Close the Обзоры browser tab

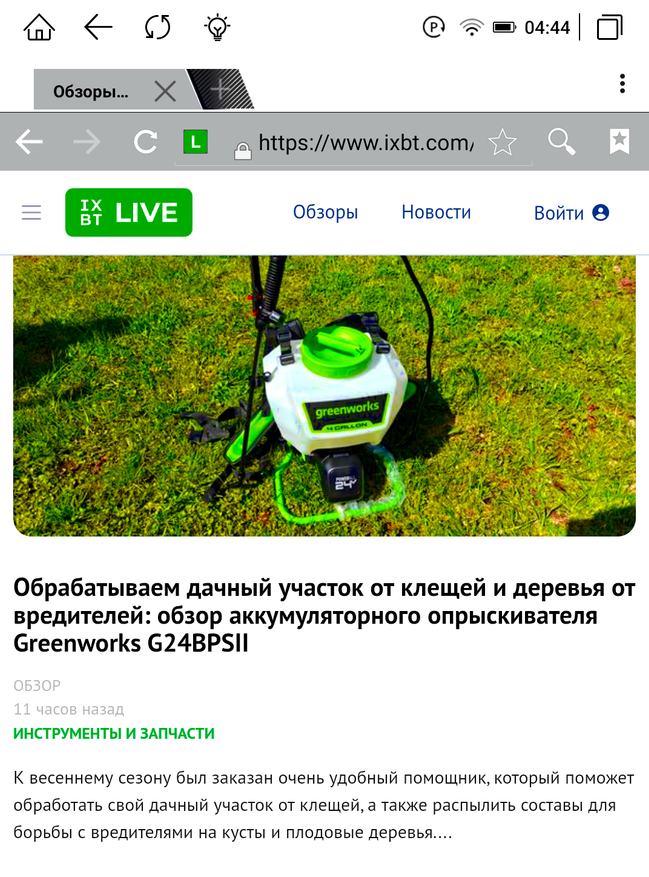click(x=165, y=91)
